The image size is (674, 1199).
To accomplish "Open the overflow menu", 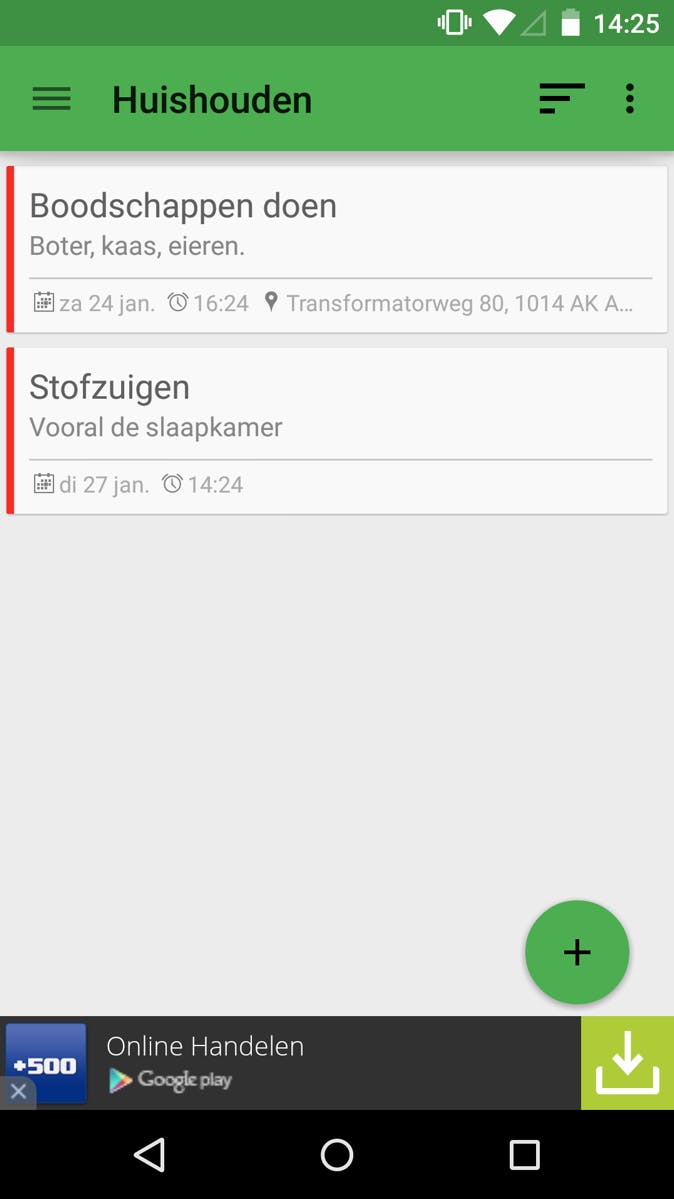I will click(x=629, y=99).
